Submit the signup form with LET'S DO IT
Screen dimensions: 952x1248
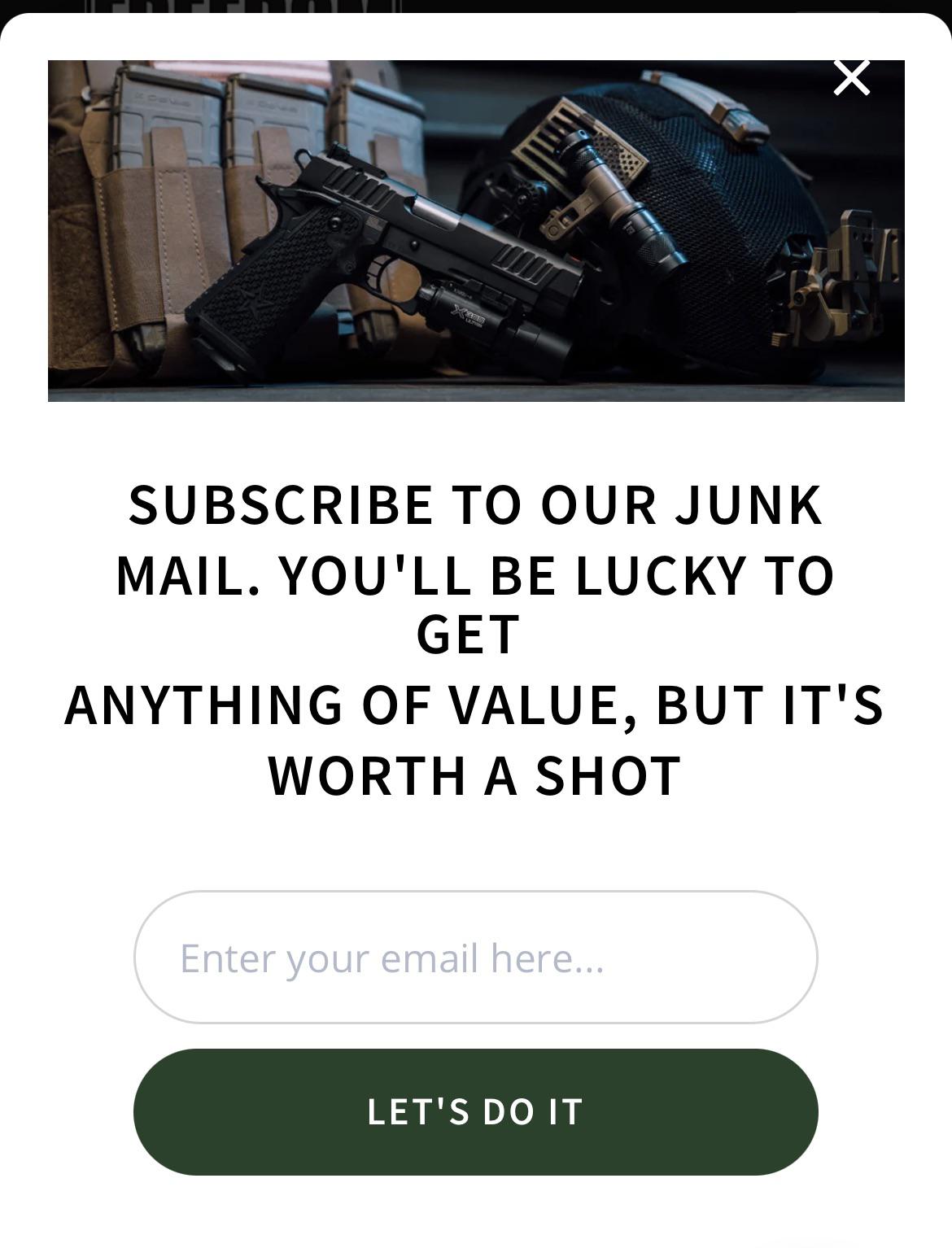click(x=476, y=1114)
